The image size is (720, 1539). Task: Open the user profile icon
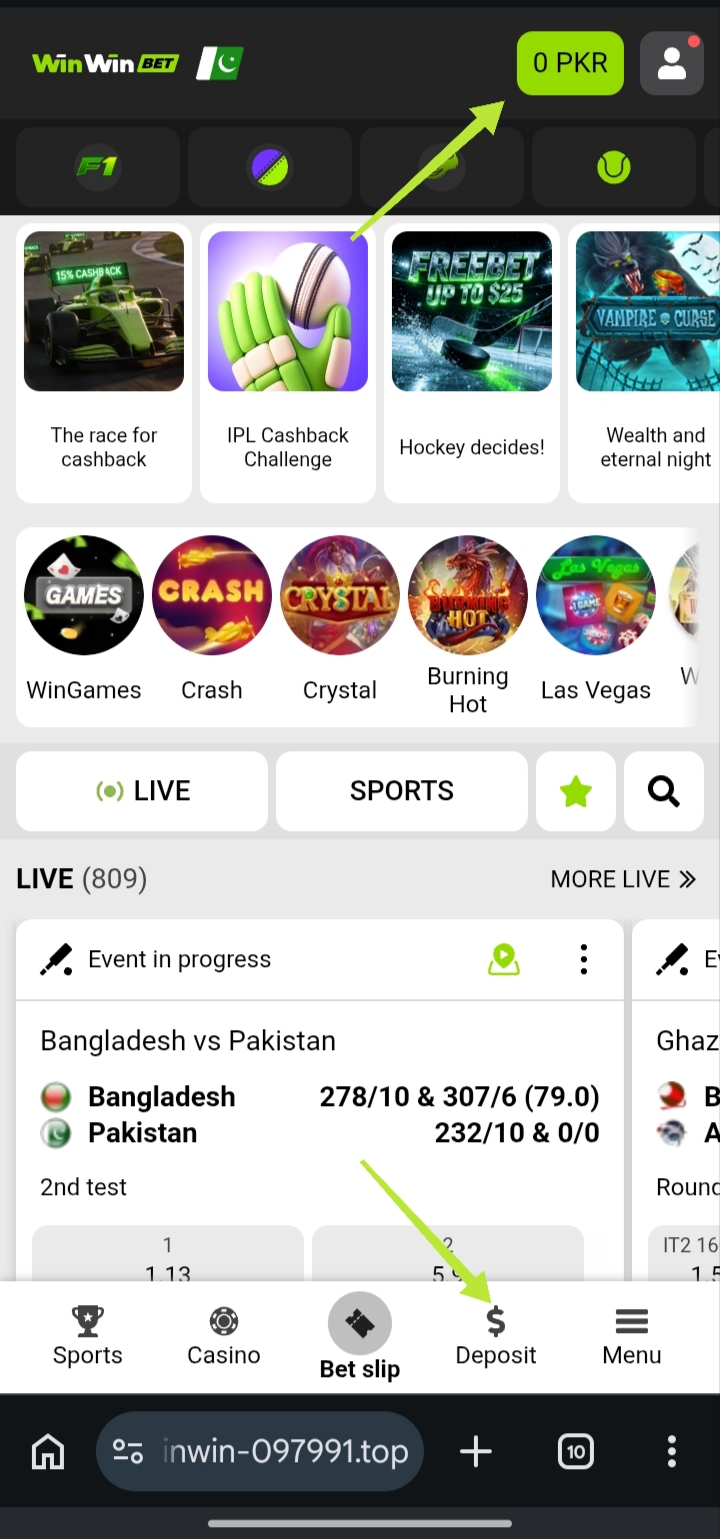672,64
